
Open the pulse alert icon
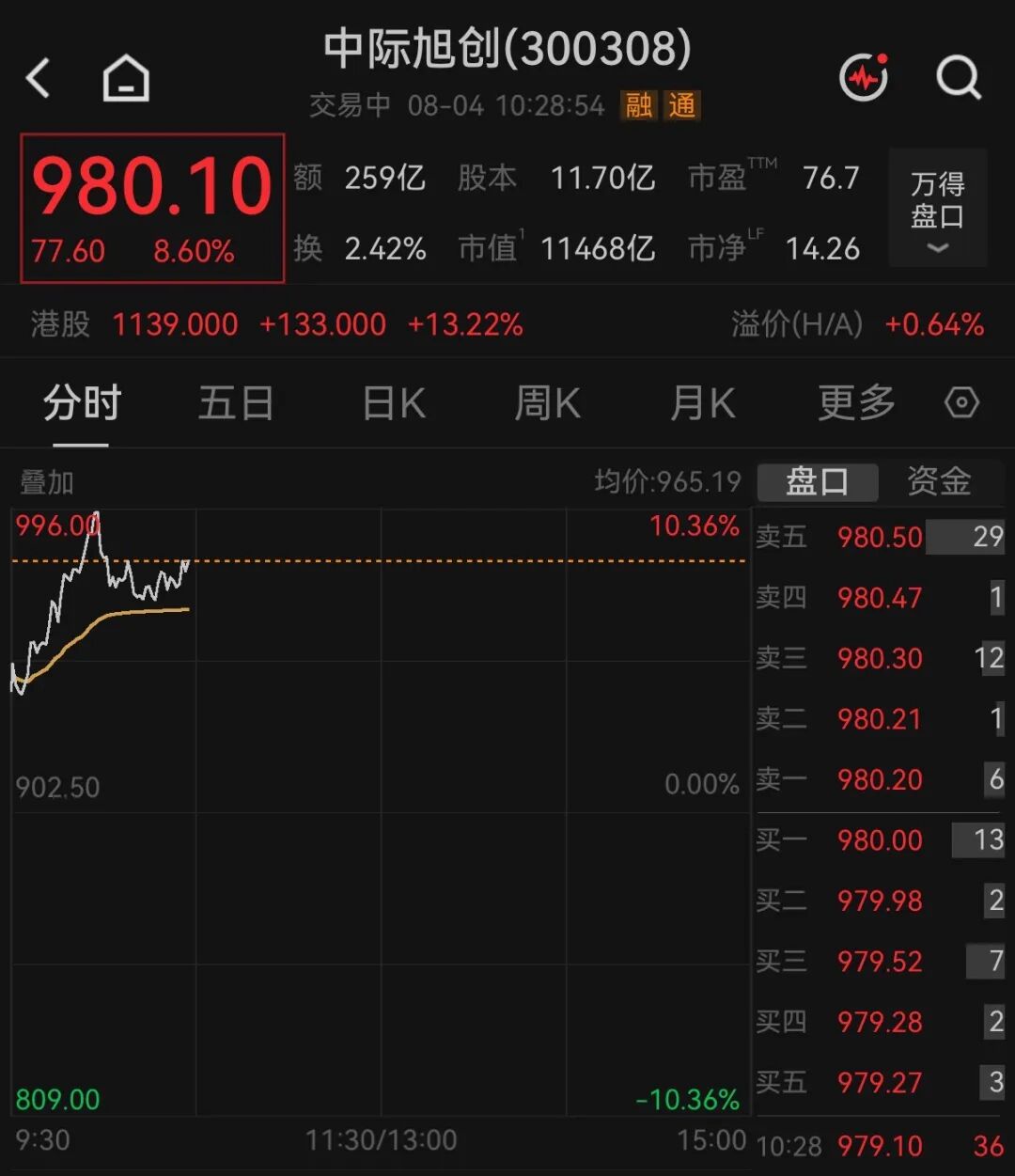(x=864, y=77)
